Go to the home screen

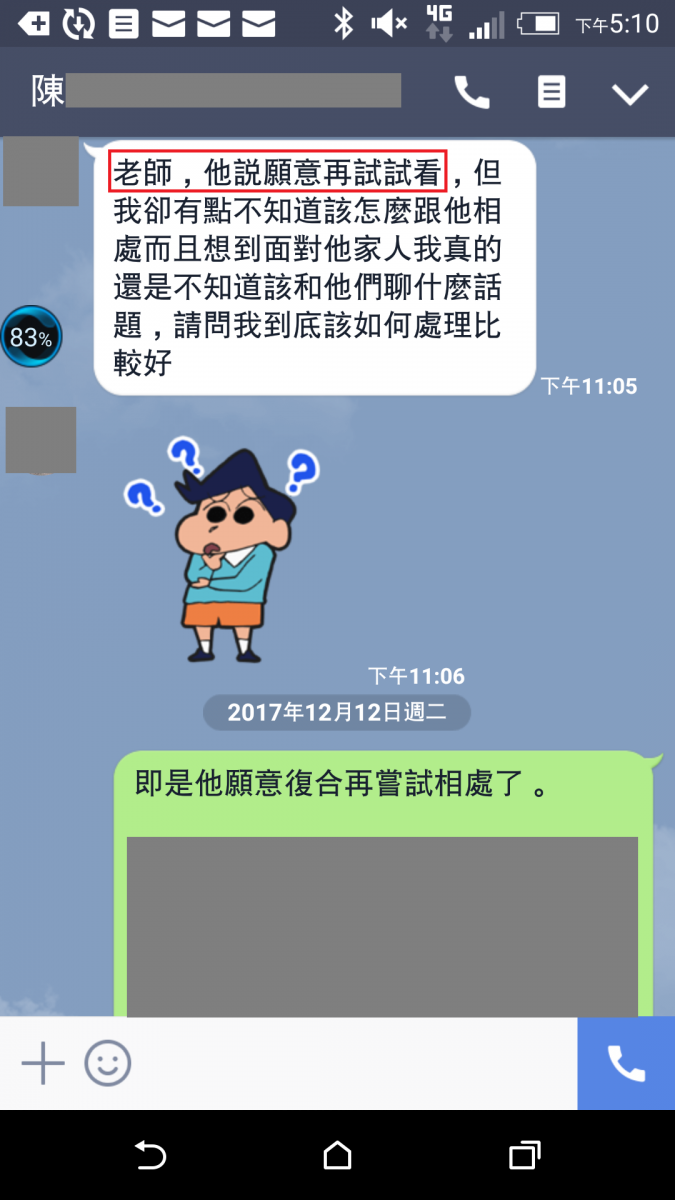coord(337,1155)
